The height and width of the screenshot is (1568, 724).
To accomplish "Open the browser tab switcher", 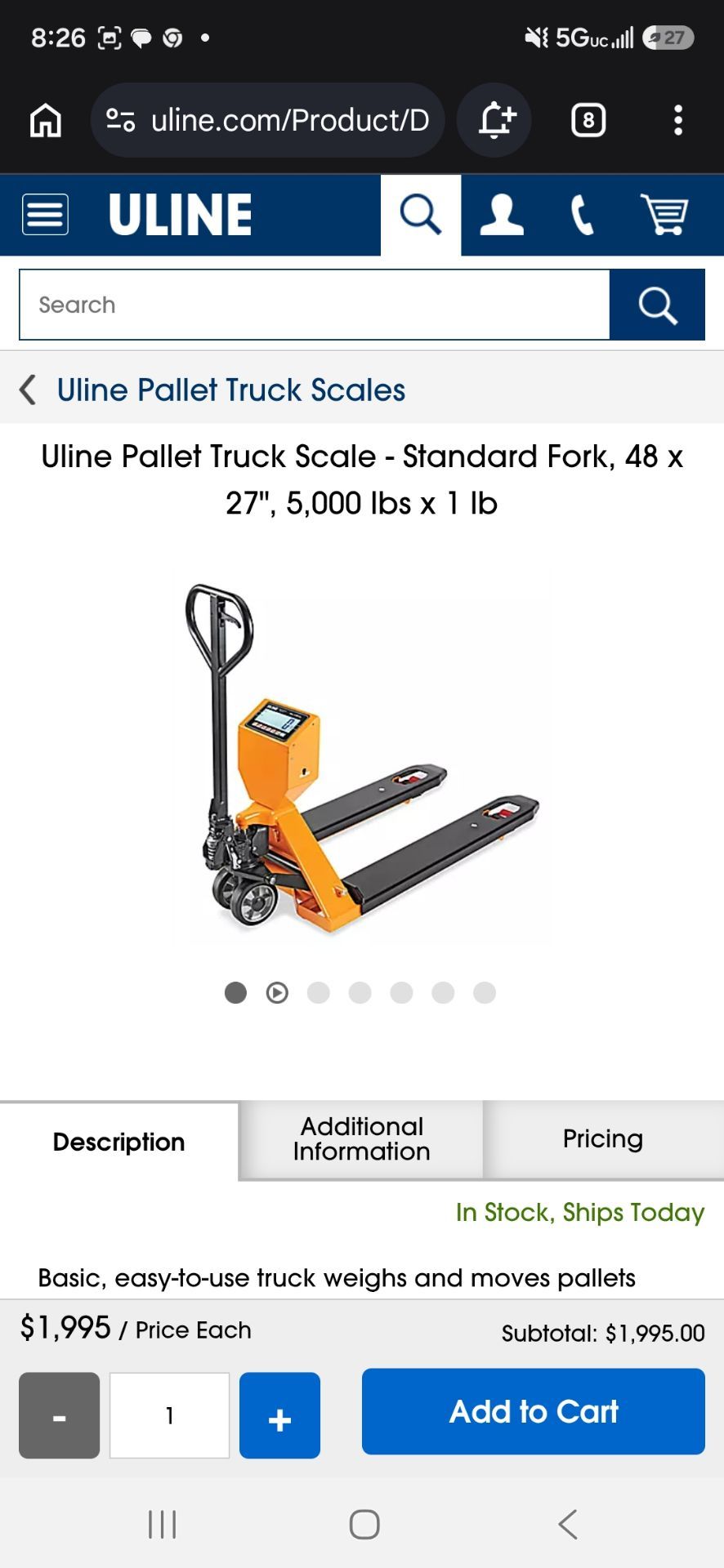I will click(588, 120).
